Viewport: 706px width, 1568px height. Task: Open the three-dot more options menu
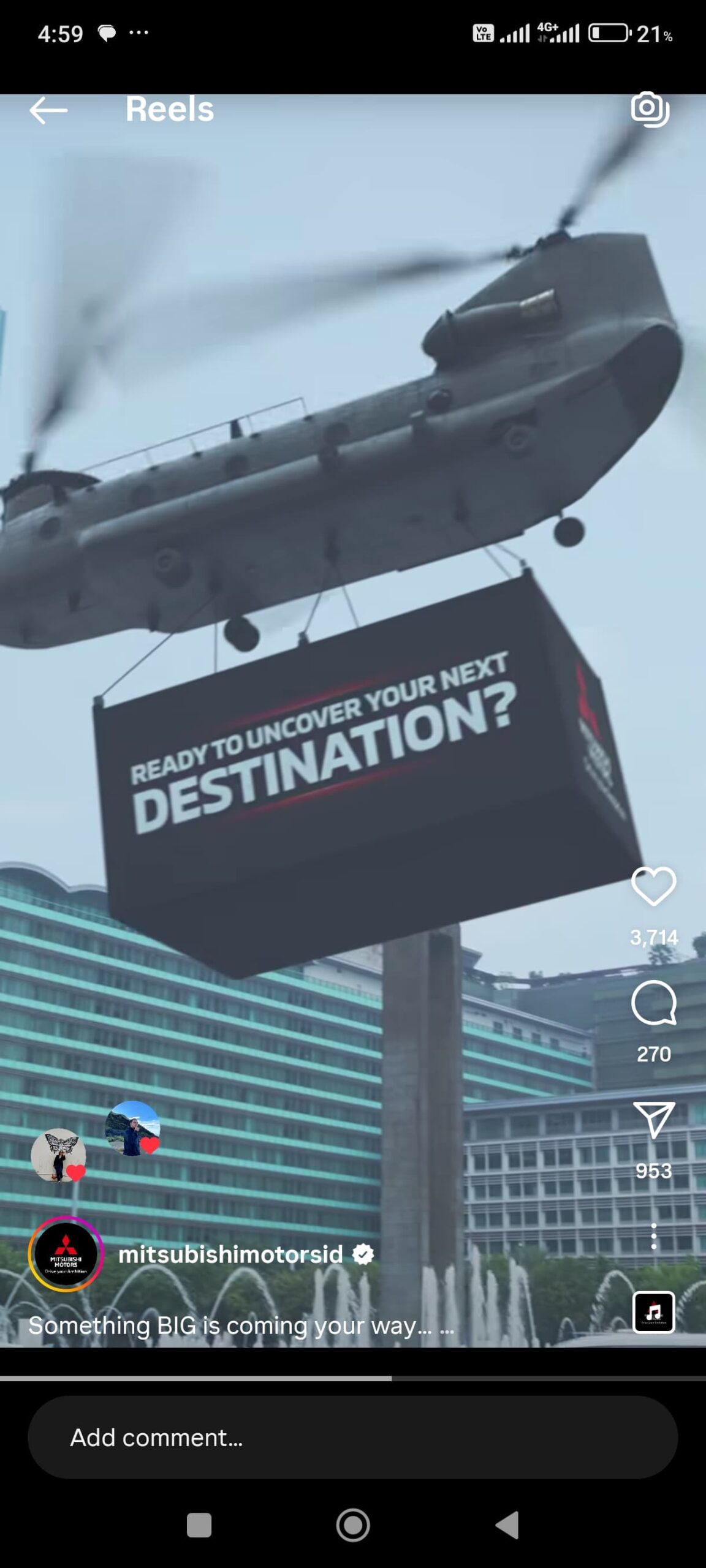point(653,1236)
